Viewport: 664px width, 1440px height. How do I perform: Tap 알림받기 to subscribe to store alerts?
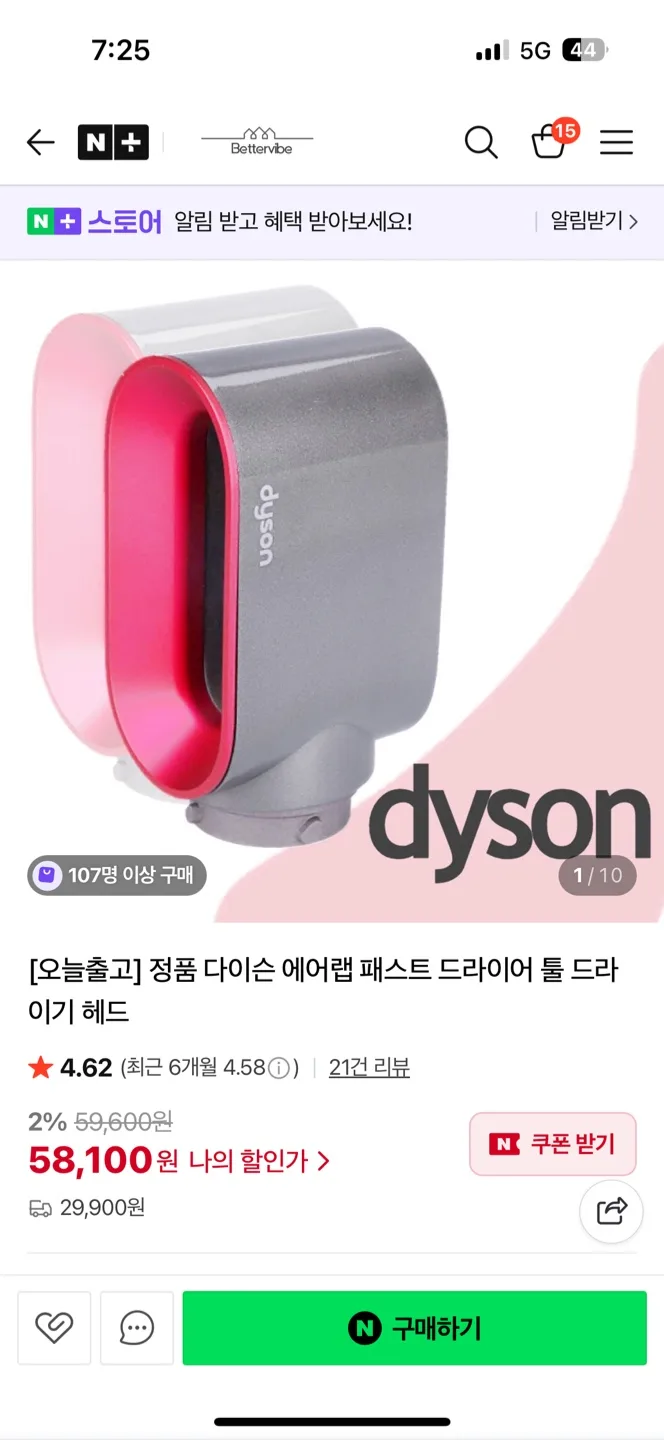pyautogui.click(x=594, y=221)
